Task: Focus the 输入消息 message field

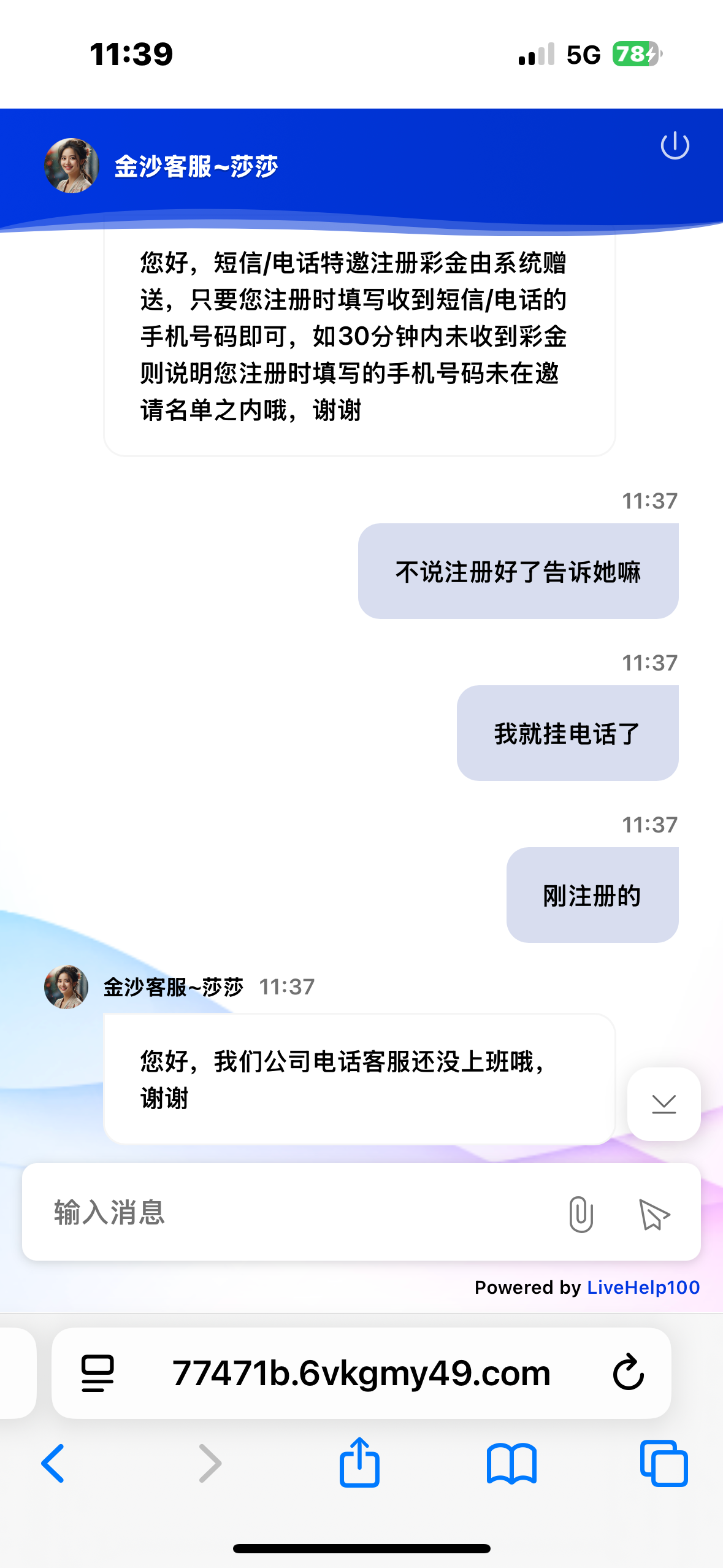Action: pos(294,1212)
